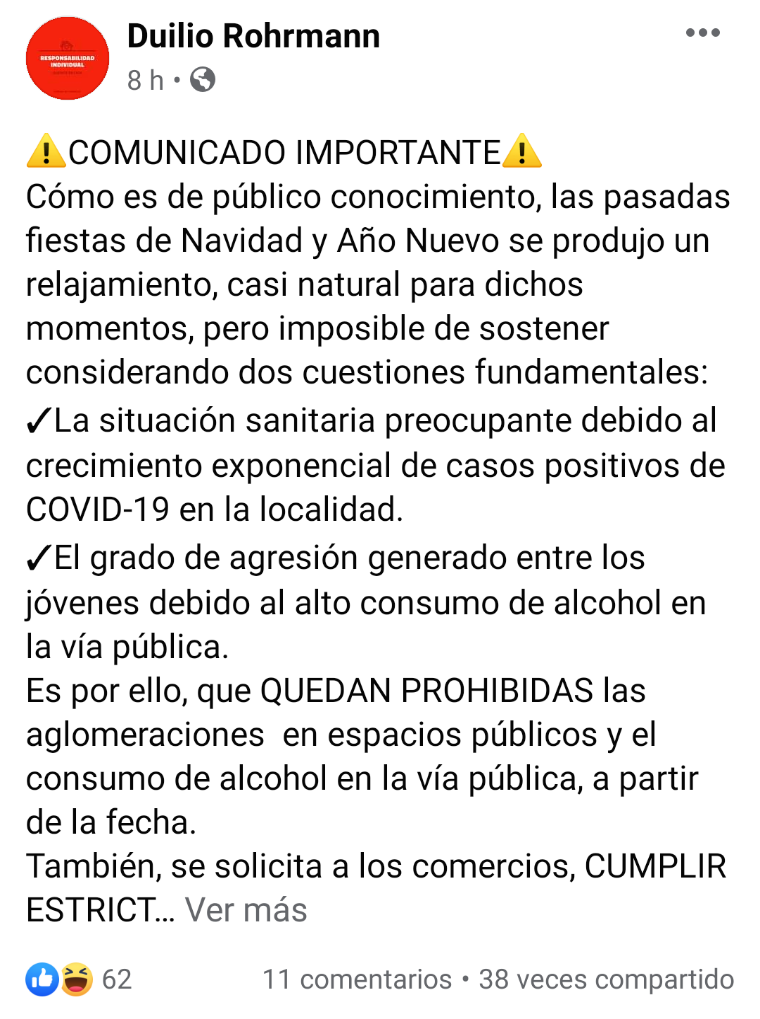
Task: Open the Duilio Rohrmann profile name
Action: point(253,37)
